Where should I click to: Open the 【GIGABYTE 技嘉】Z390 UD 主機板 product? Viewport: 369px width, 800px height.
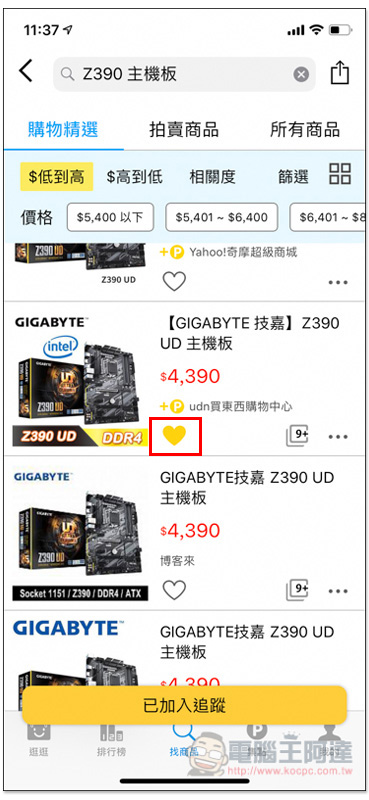pos(250,333)
